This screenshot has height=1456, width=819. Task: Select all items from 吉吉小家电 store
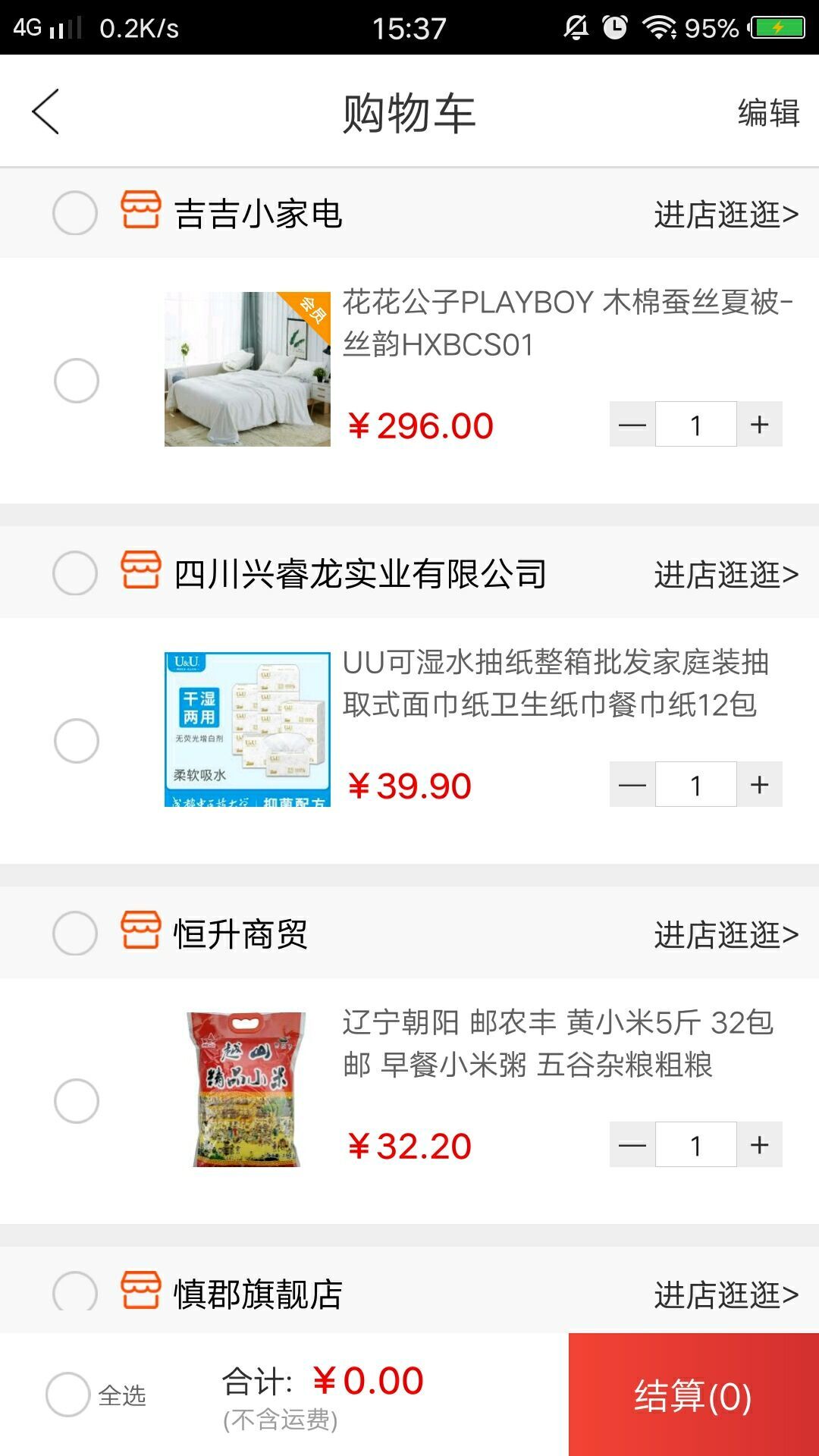point(75,213)
